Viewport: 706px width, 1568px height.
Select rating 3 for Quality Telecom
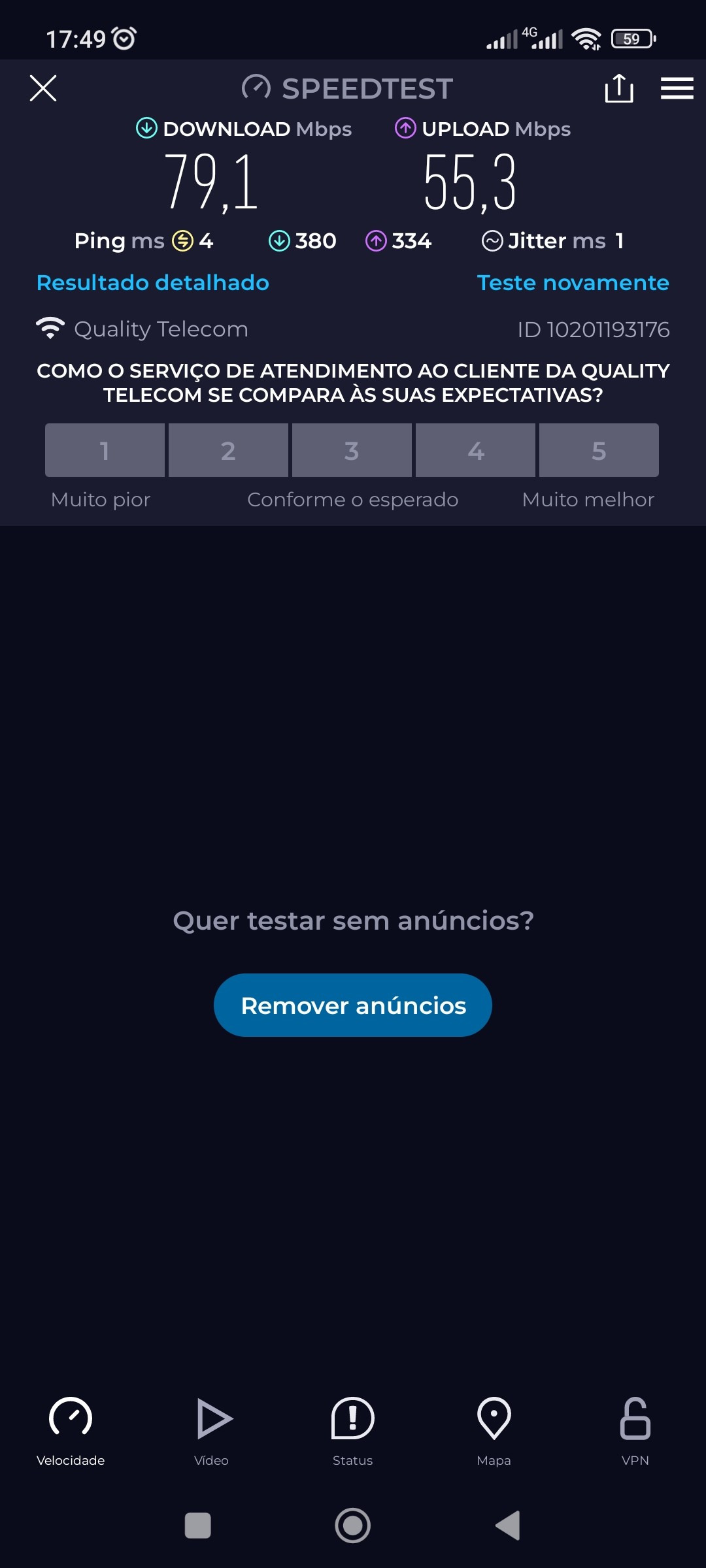coord(352,450)
